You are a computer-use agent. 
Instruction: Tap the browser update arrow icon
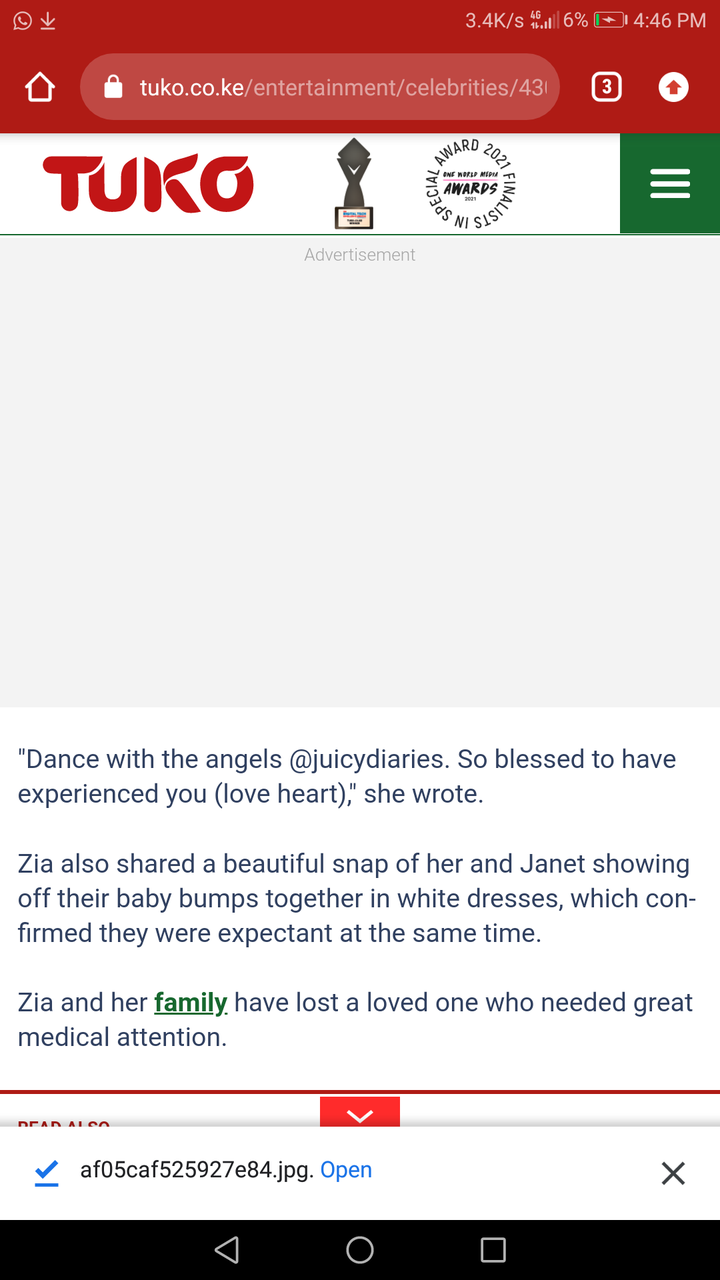point(673,88)
